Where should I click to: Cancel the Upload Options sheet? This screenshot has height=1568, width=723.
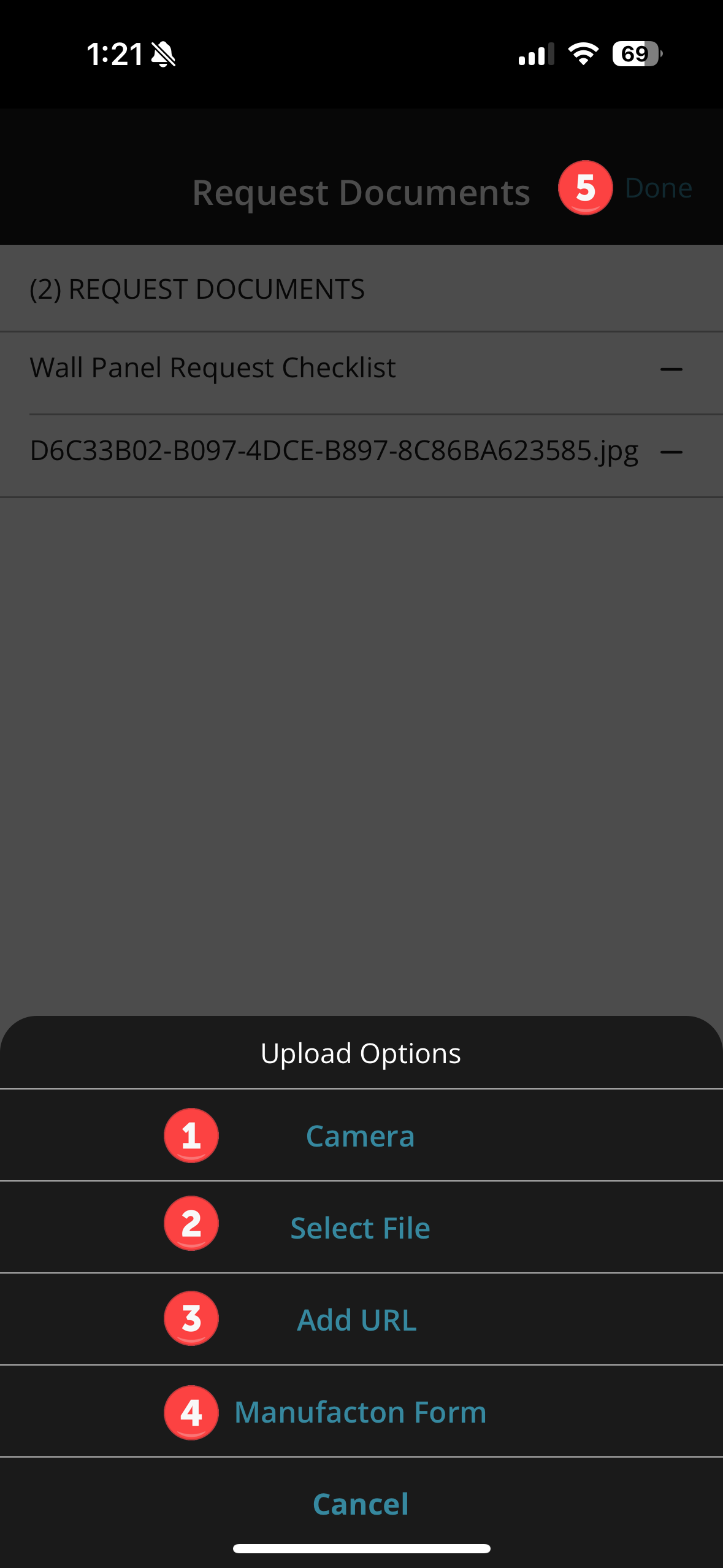point(361,1504)
